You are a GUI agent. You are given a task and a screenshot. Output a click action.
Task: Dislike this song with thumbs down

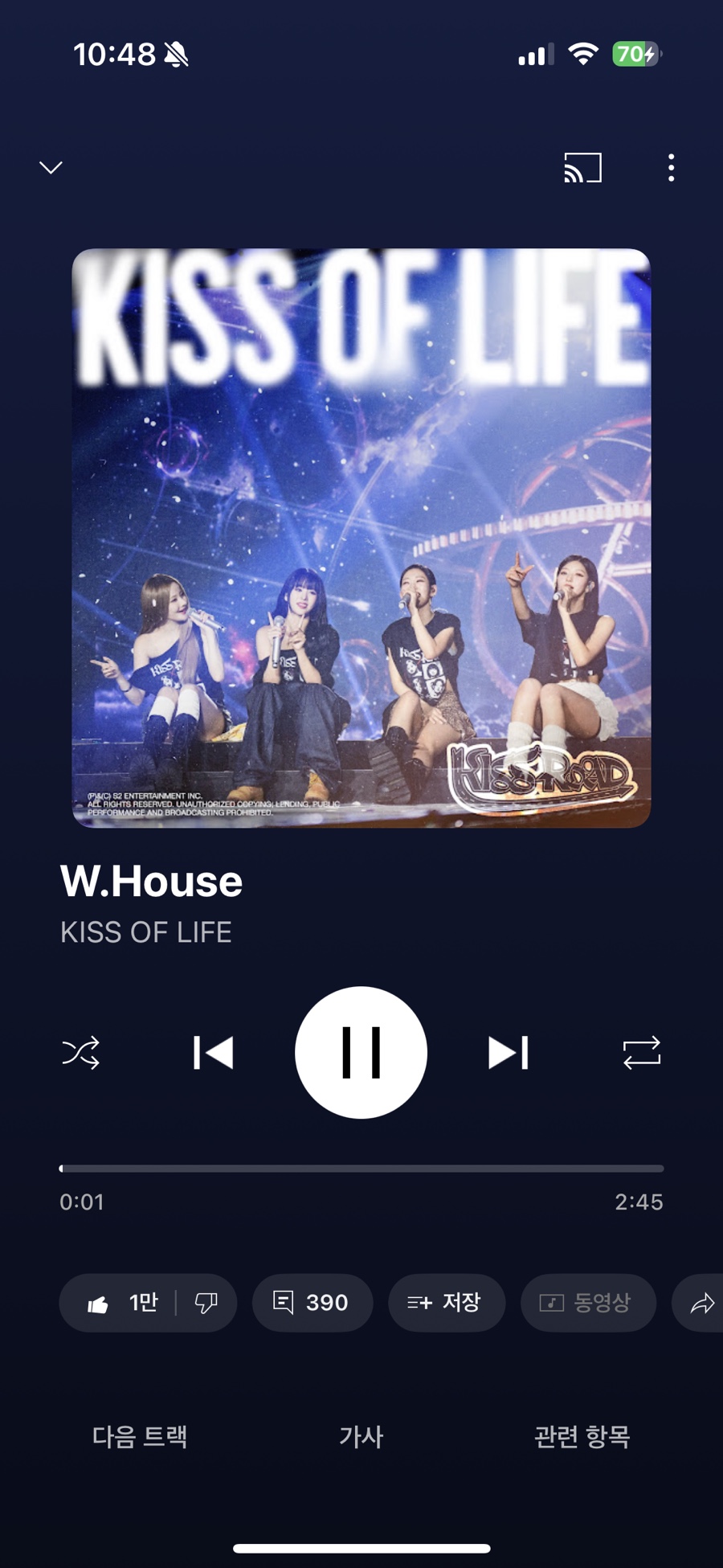(206, 1302)
